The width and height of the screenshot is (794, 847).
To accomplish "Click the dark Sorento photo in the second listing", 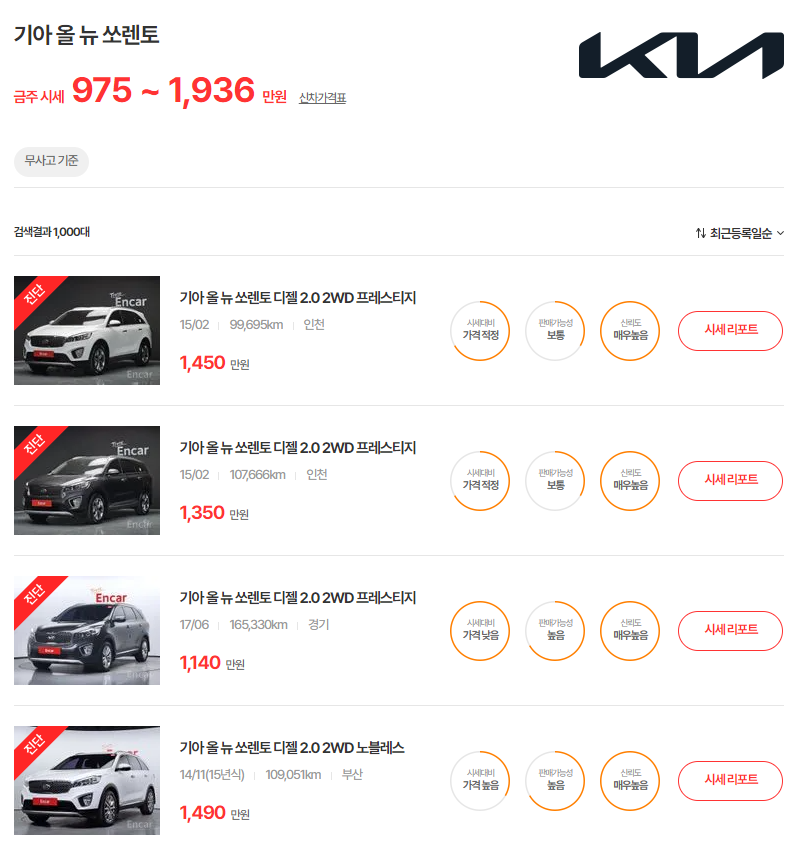I will (x=86, y=481).
